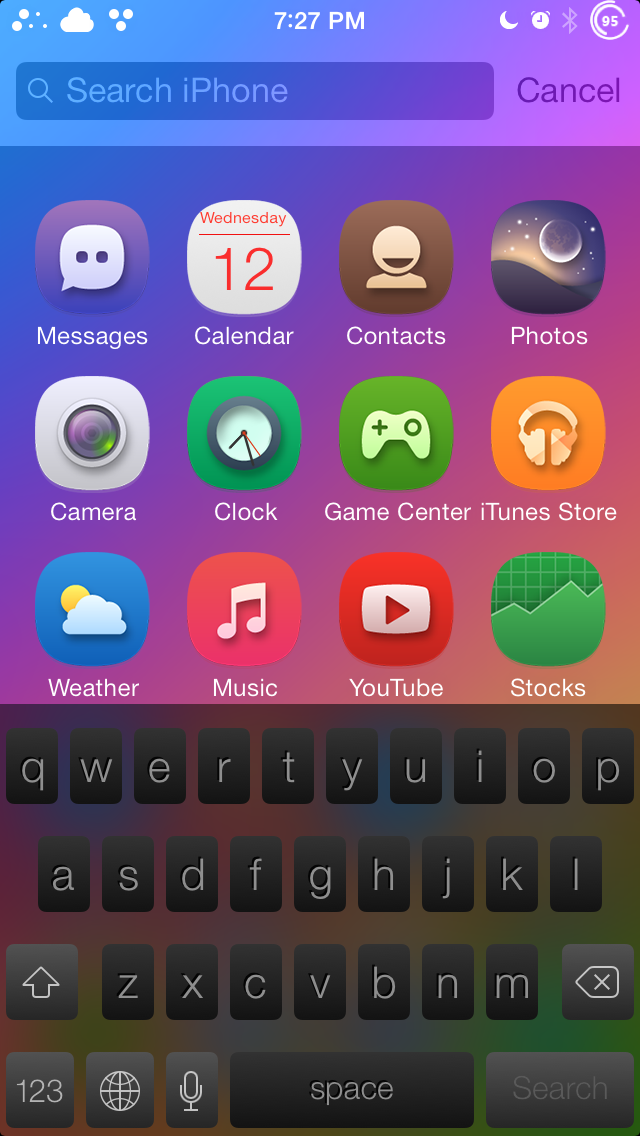Open the Calendar app

pos(244,258)
